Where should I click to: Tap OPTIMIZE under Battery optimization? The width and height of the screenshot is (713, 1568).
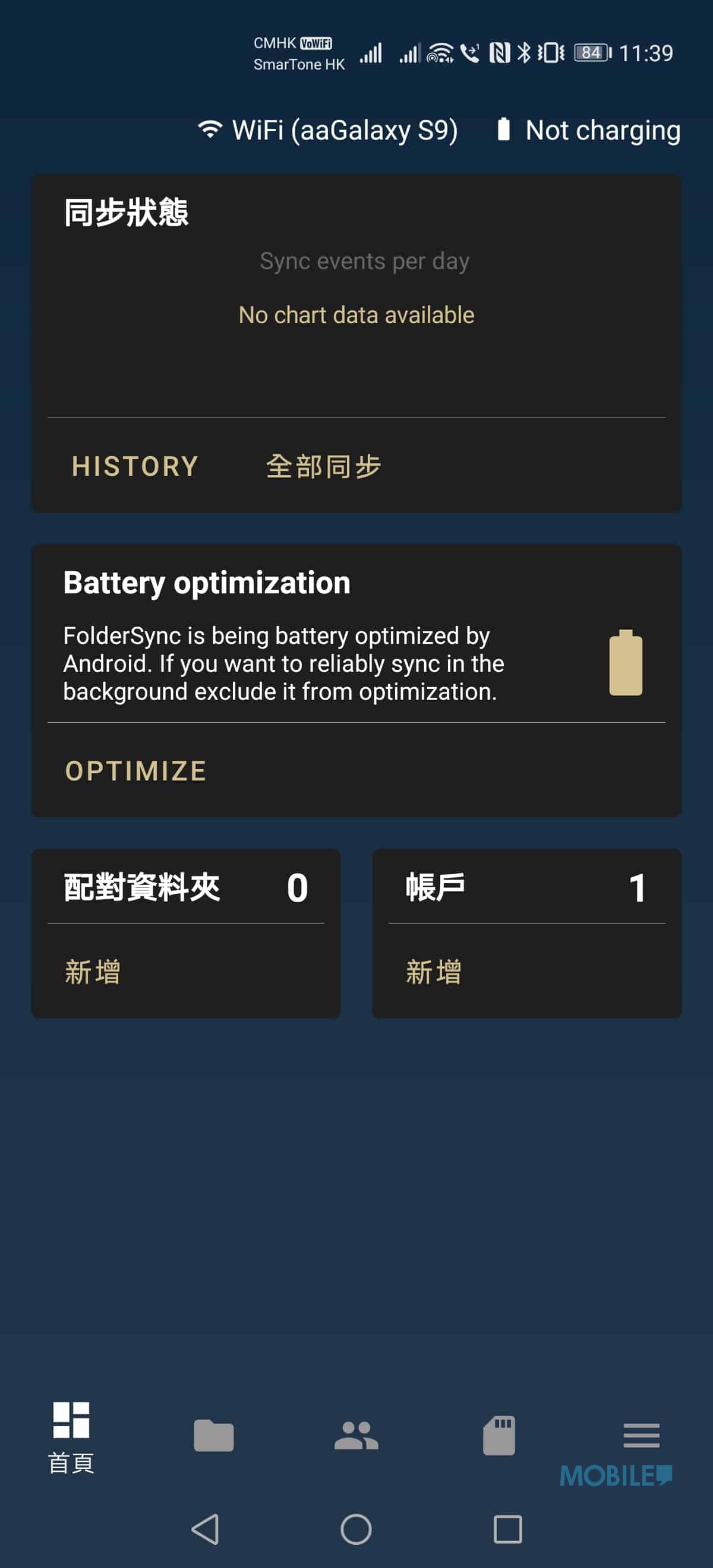click(x=136, y=770)
